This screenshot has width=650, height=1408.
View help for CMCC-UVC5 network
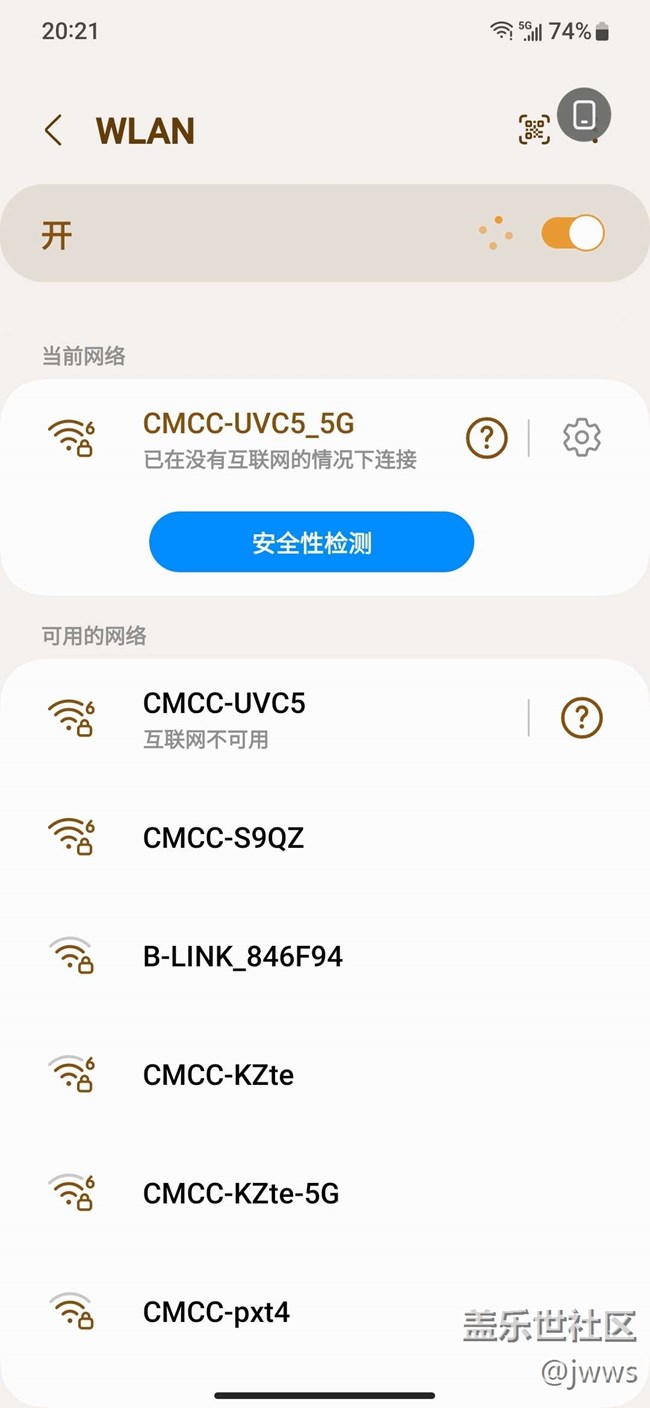(581, 718)
